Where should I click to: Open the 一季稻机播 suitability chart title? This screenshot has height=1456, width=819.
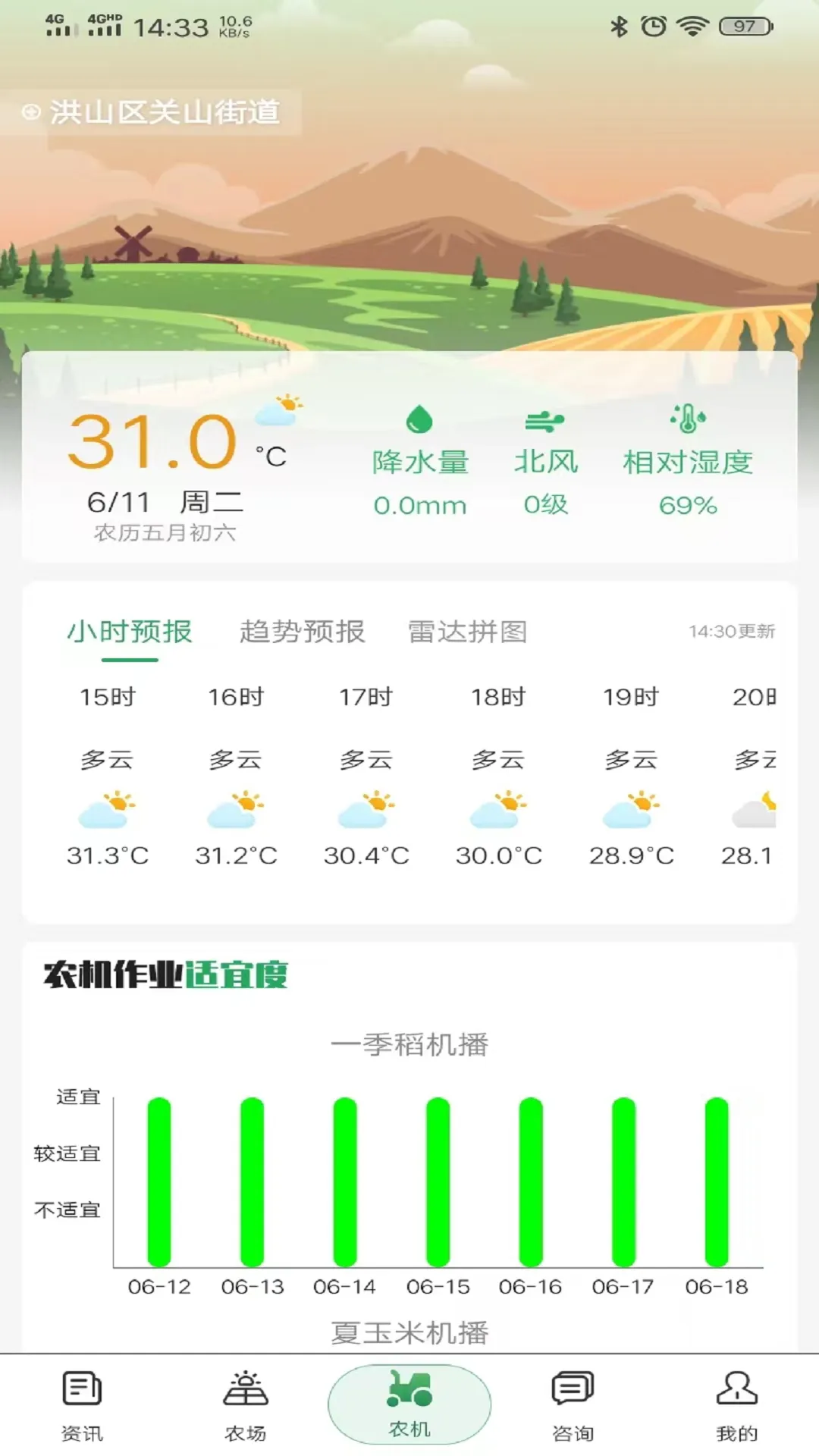409,1045
